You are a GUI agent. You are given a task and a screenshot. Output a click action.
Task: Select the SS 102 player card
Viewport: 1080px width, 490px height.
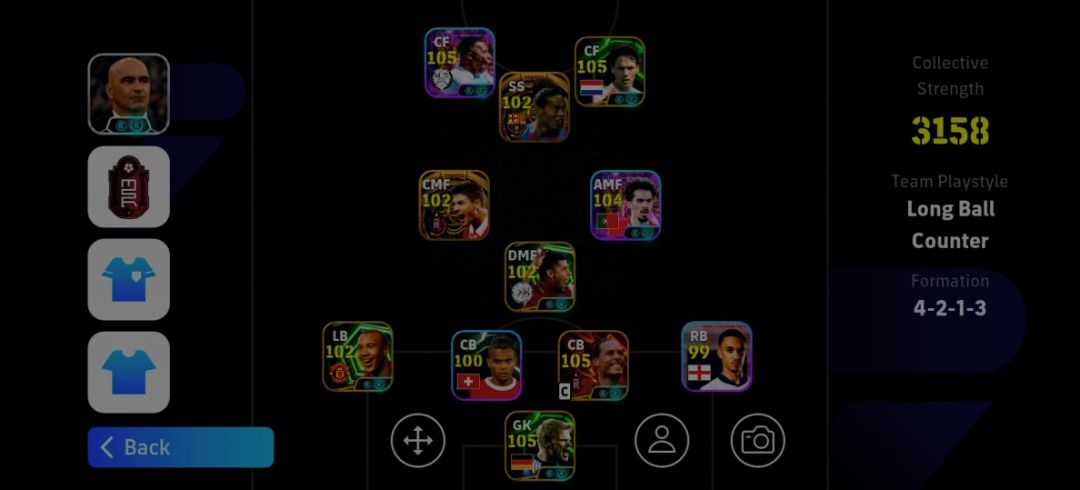pos(534,106)
